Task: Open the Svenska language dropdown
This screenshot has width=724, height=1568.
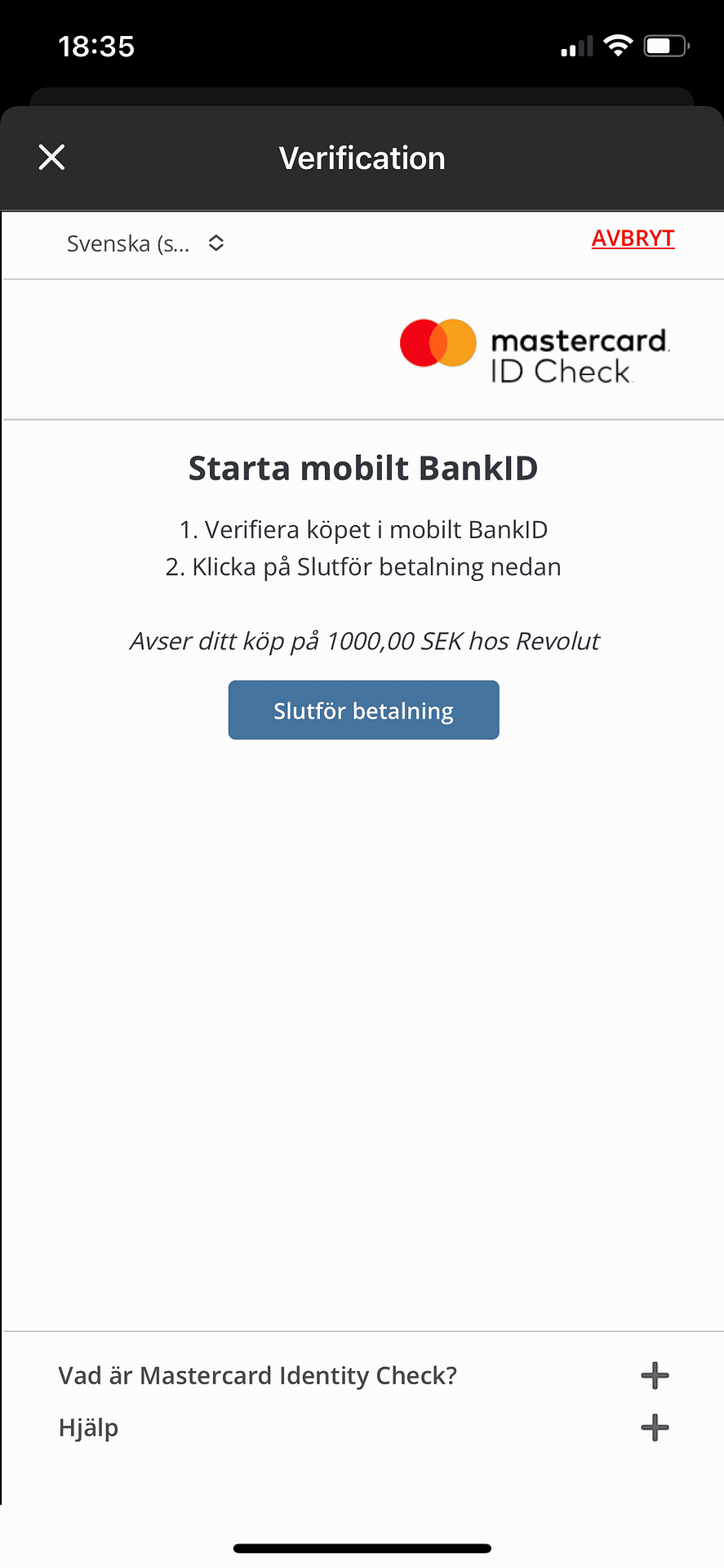Action: coord(146,243)
